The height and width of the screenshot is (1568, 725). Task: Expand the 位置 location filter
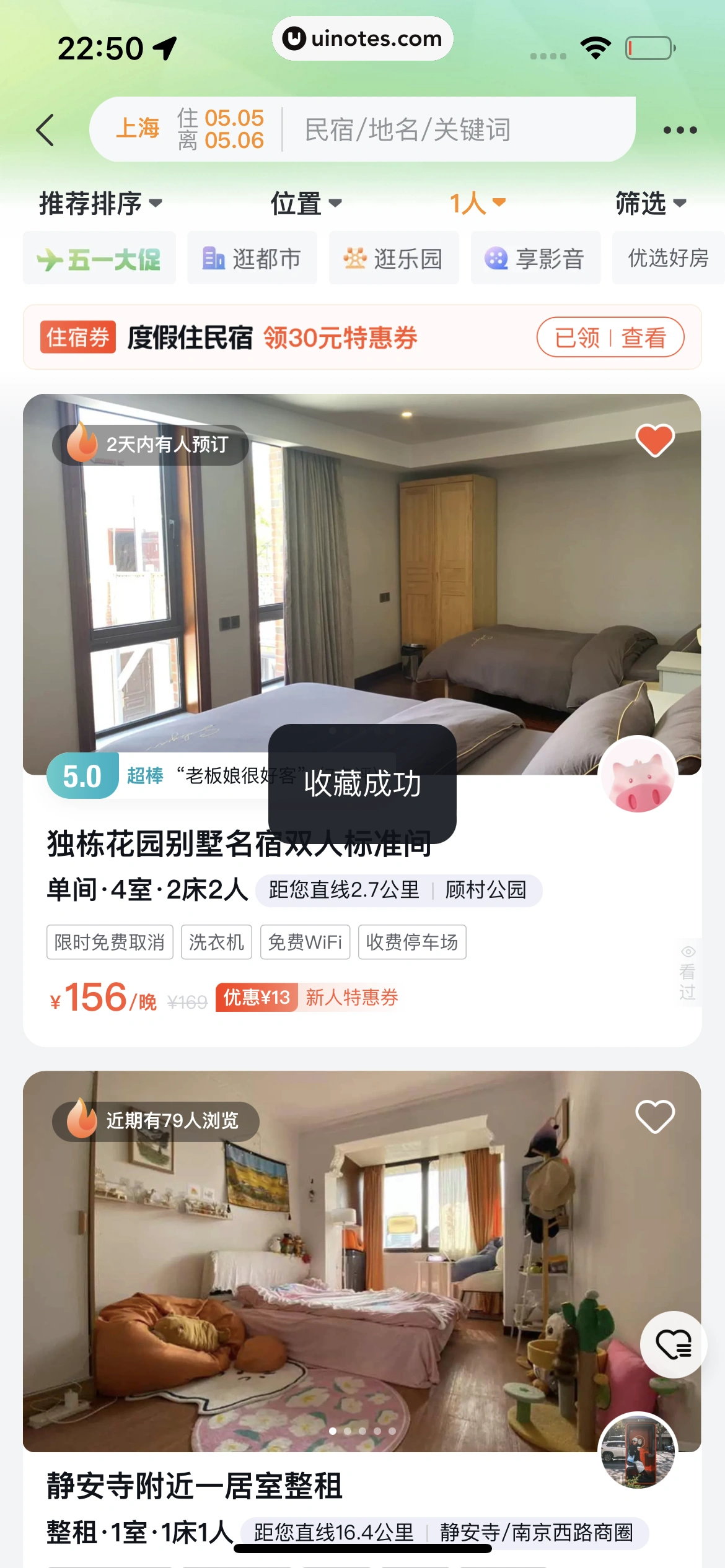point(305,203)
